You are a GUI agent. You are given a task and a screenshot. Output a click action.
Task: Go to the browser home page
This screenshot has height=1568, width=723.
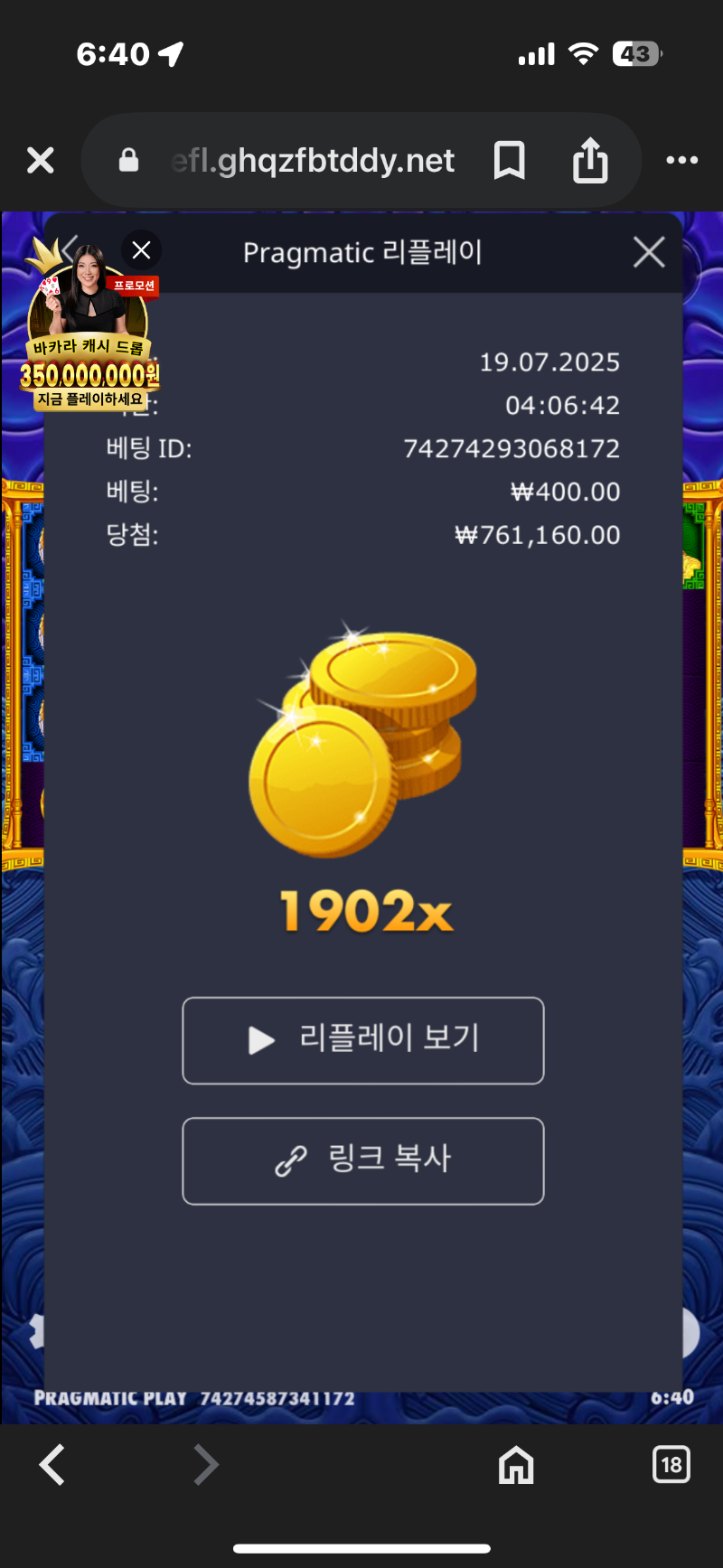click(x=516, y=1464)
